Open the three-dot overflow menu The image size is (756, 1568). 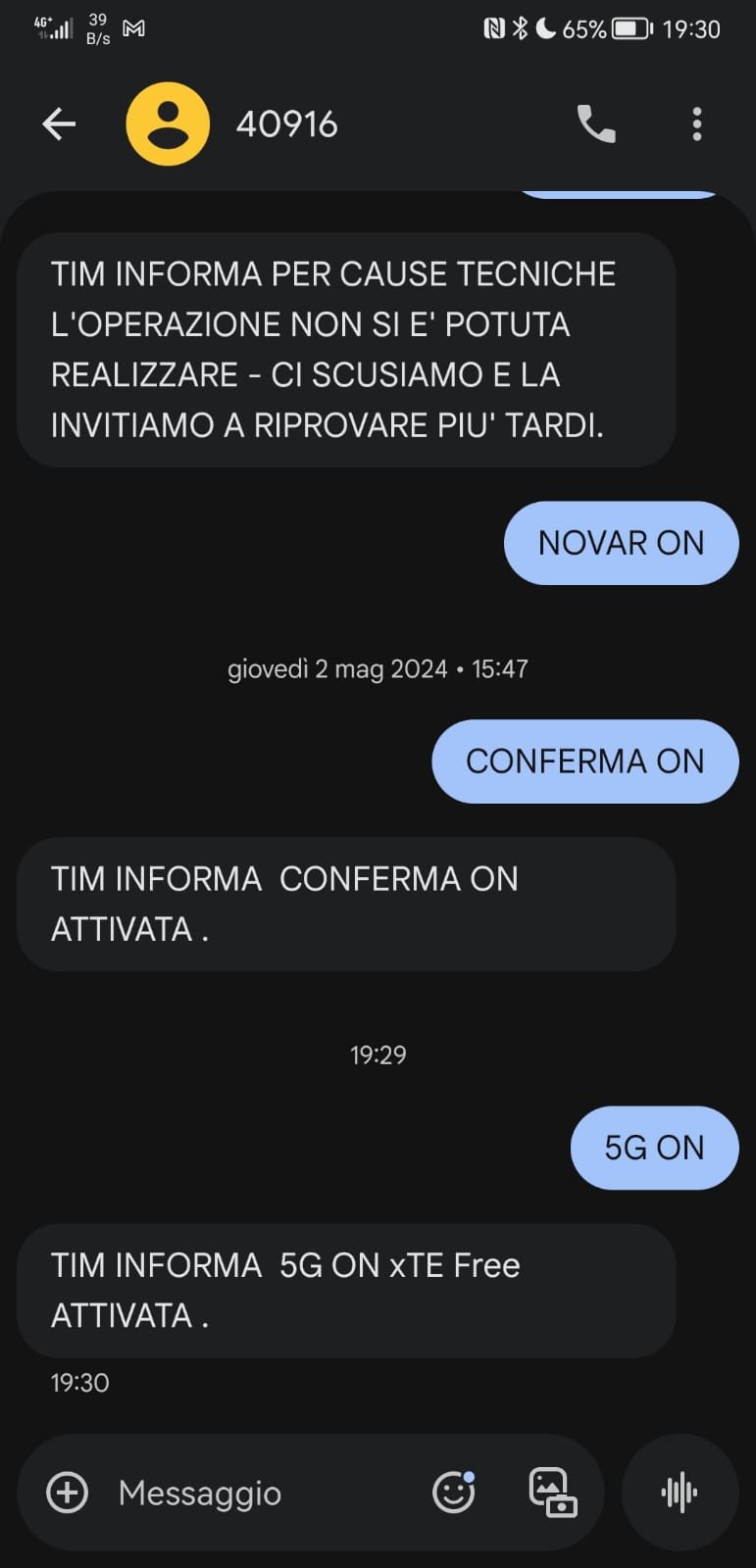pyautogui.click(x=697, y=124)
